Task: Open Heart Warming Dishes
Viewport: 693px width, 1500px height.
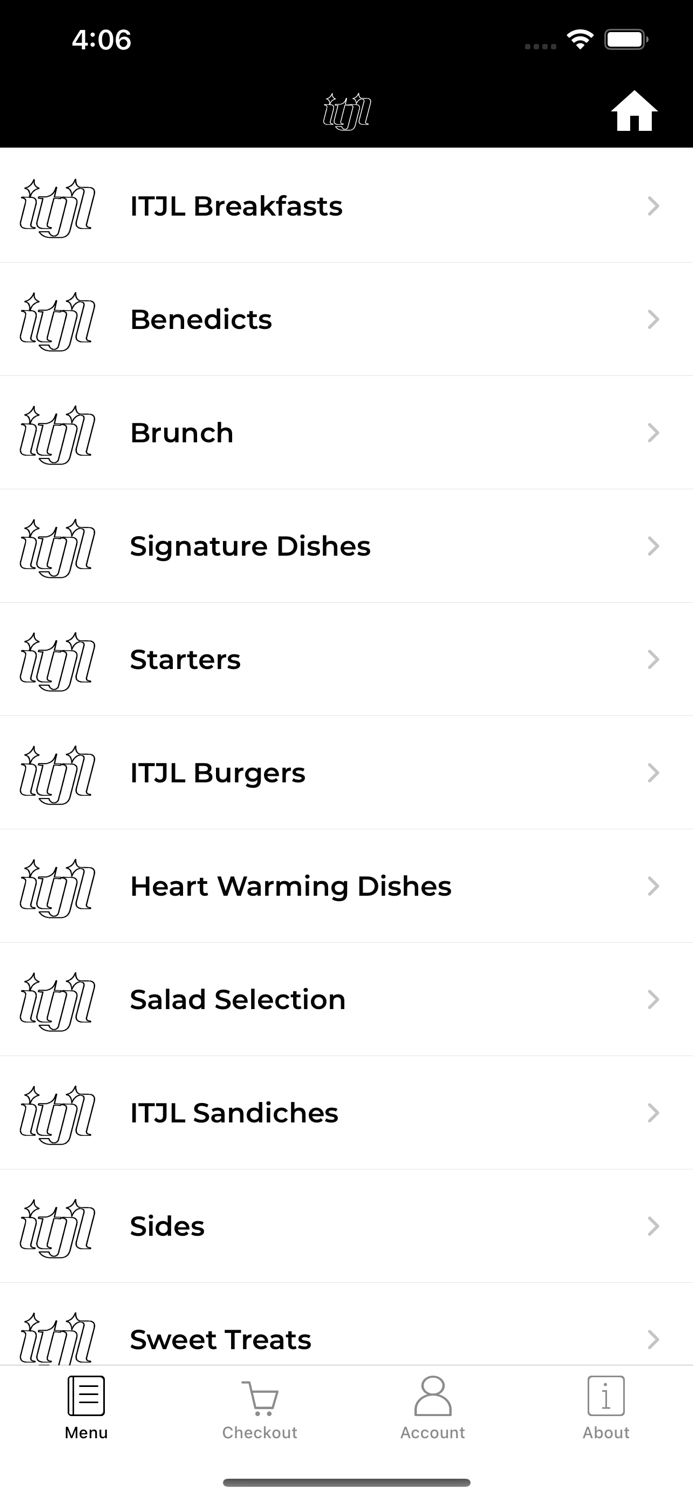Action: point(346,886)
